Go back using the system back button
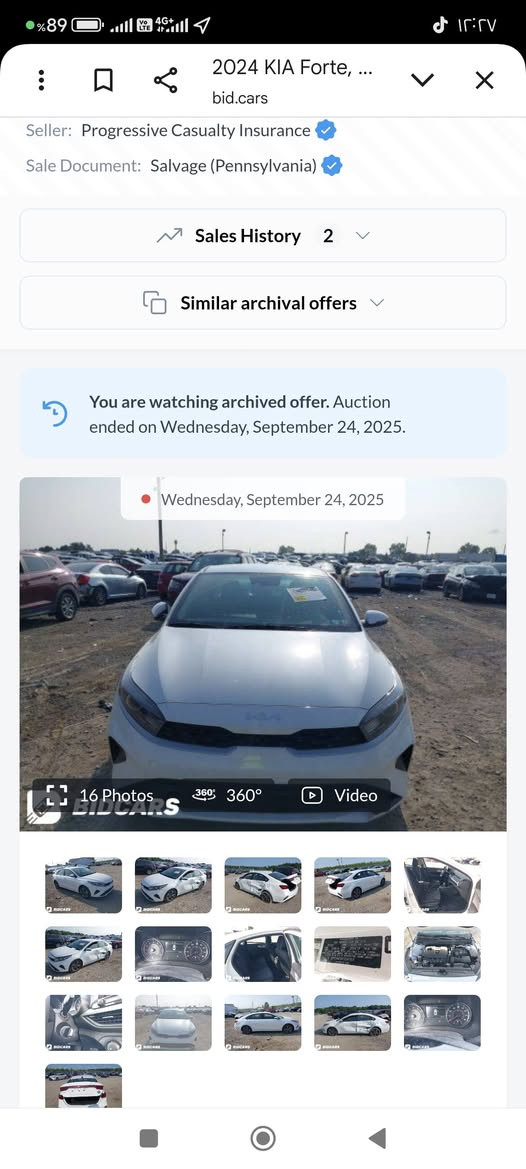 coord(378,1138)
